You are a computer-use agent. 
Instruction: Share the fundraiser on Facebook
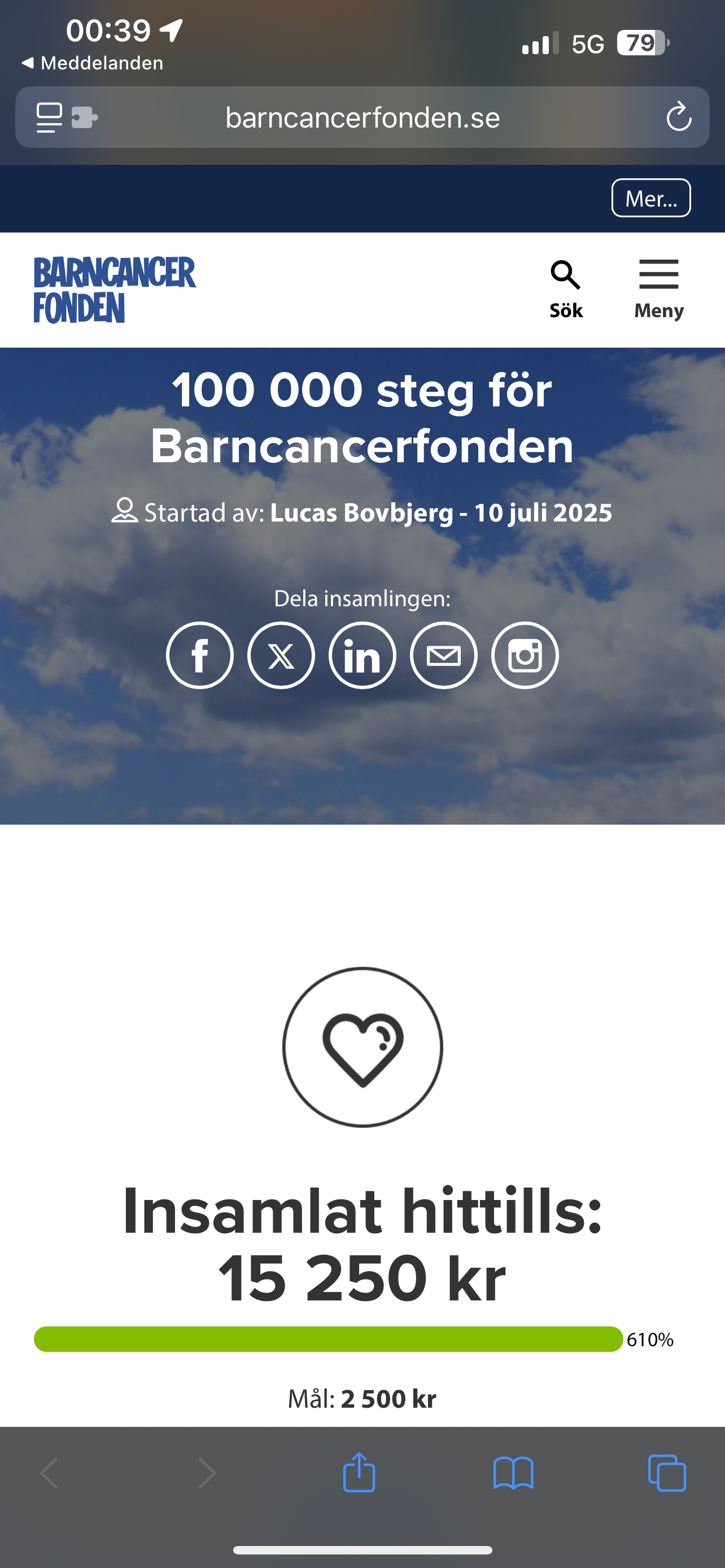(x=200, y=655)
